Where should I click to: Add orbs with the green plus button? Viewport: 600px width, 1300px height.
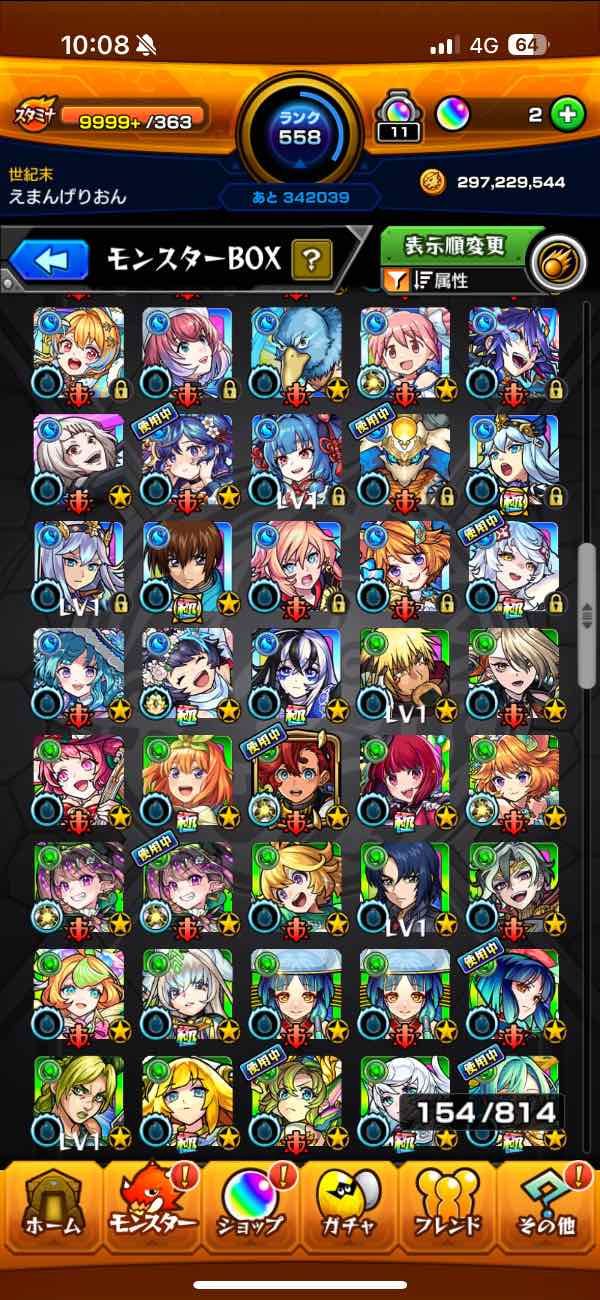[567, 115]
